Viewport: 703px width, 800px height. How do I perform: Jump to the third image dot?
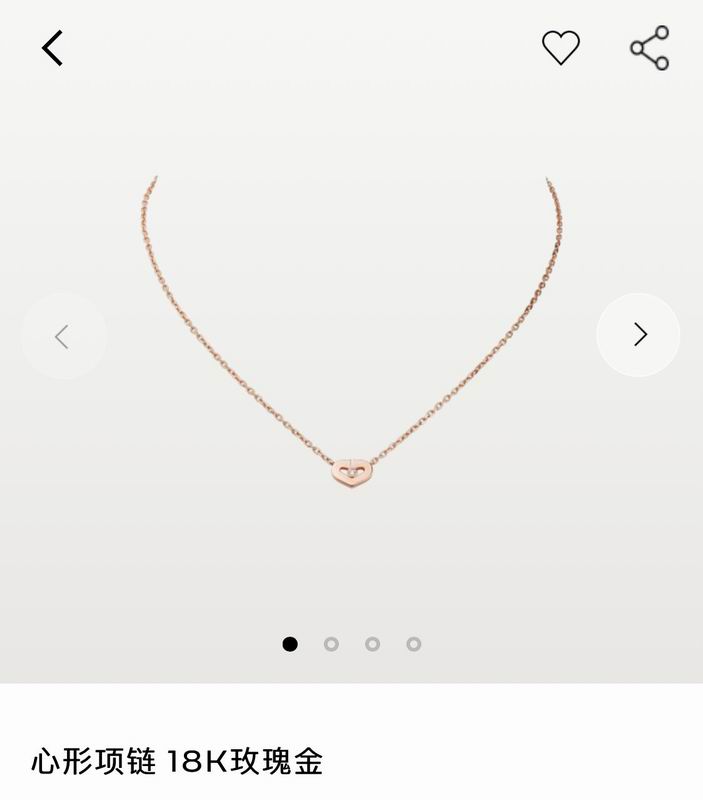click(372, 644)
